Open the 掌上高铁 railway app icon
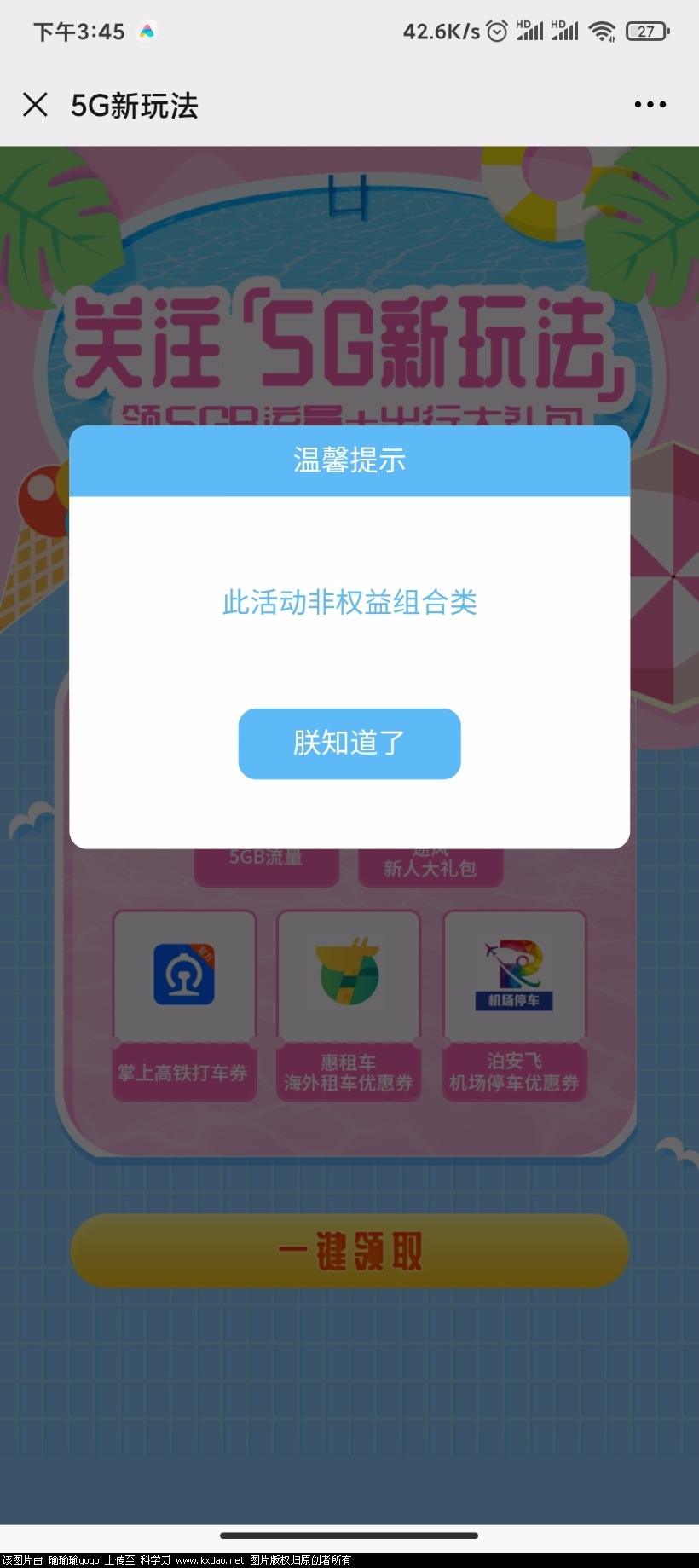 coord(184,974)
